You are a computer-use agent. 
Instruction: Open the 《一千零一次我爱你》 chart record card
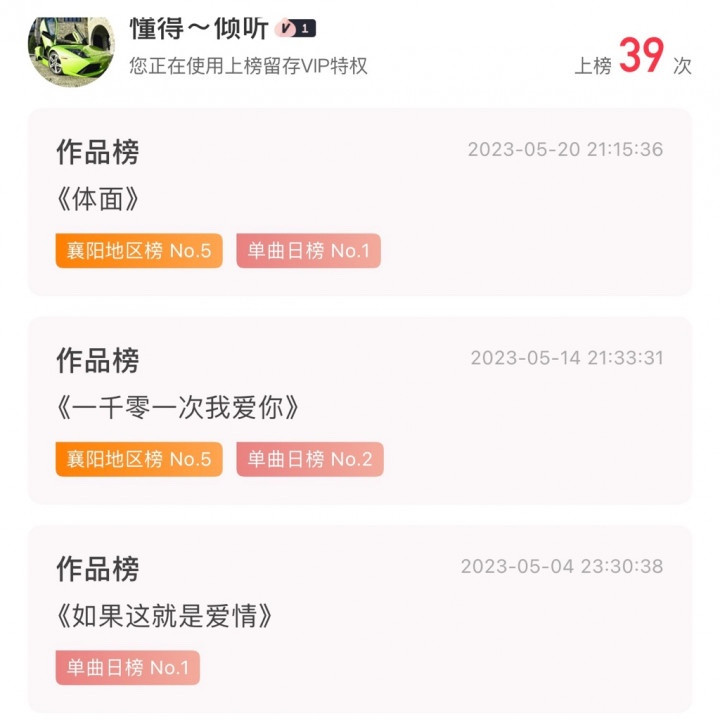[360, 411]
